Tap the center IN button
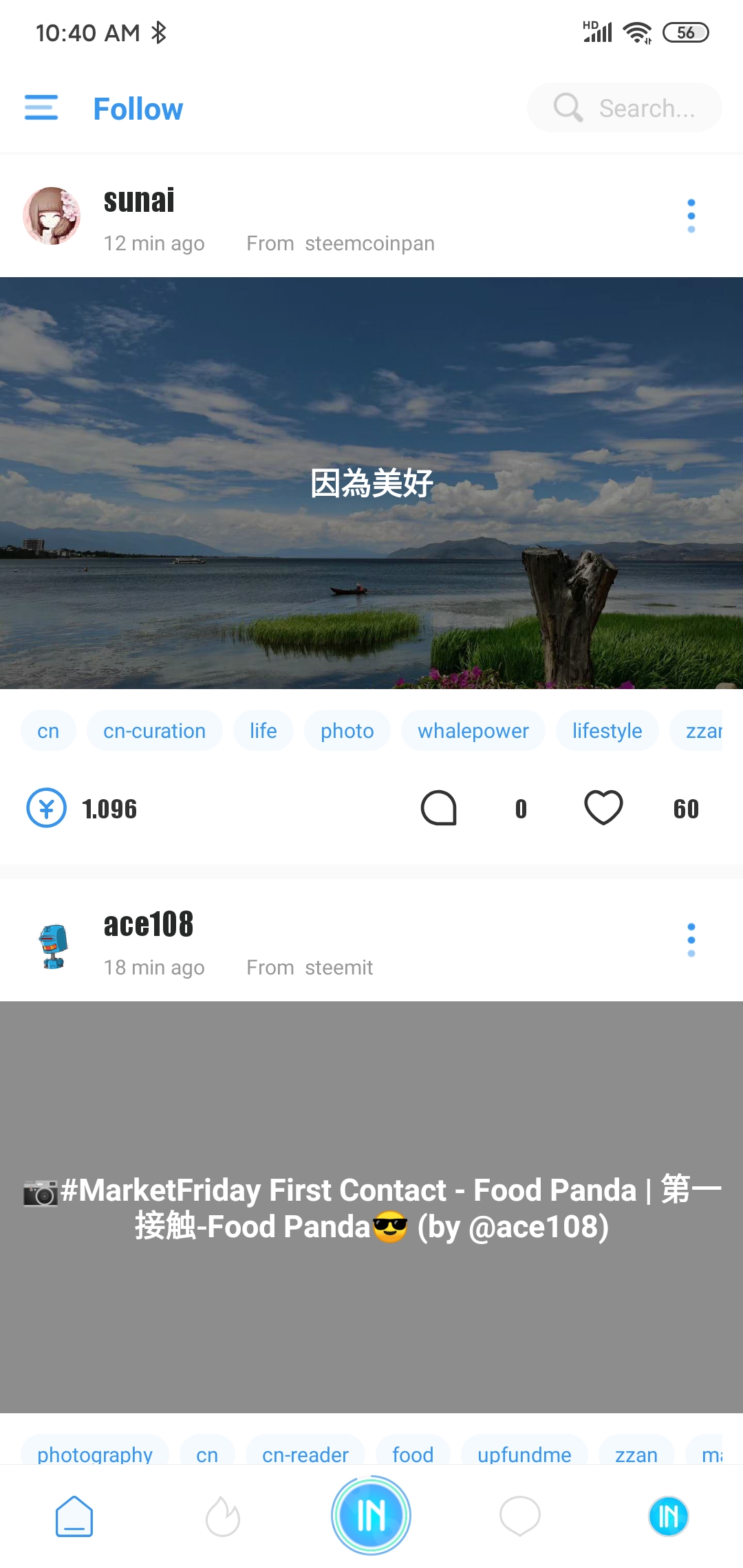 371,1515
